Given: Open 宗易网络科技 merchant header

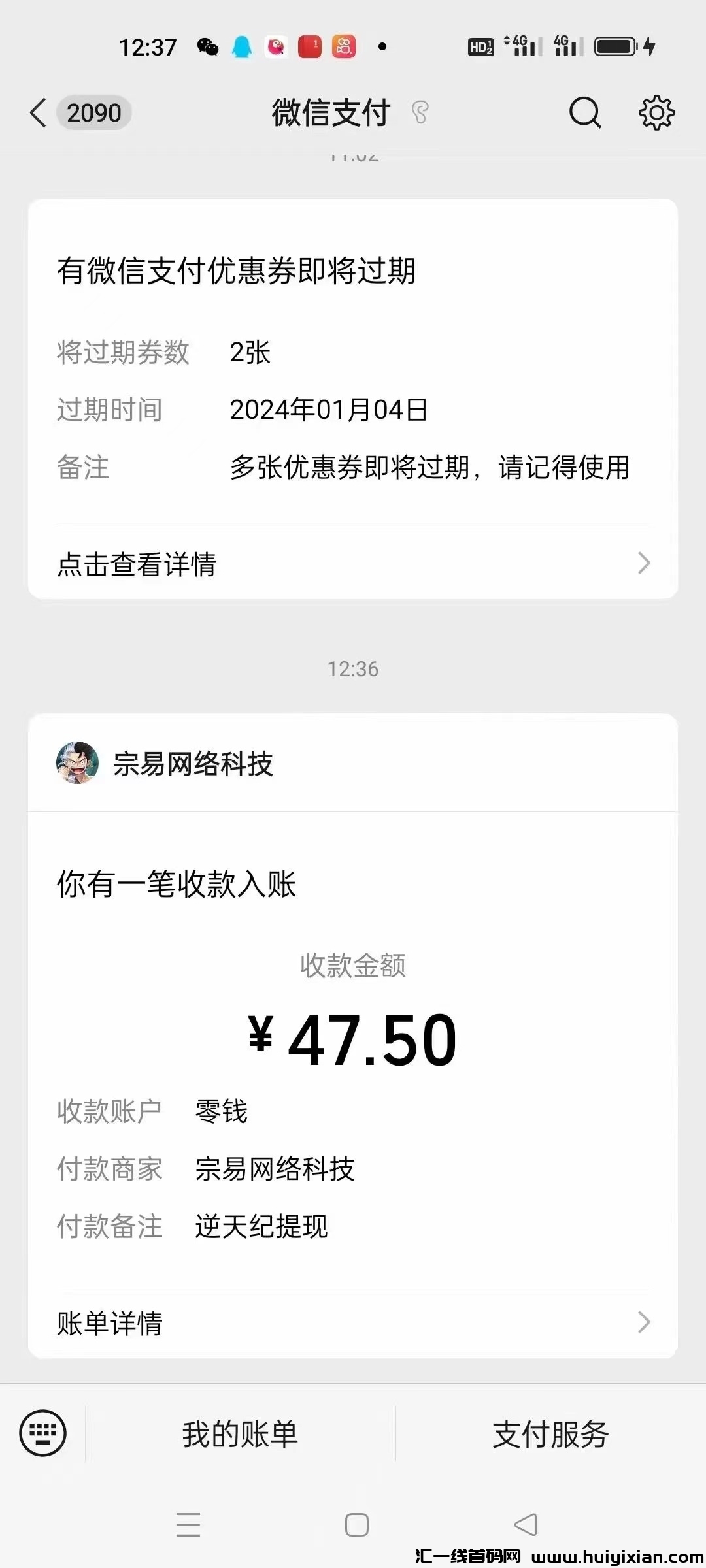Looking at the screenshot, I should 193,763.
